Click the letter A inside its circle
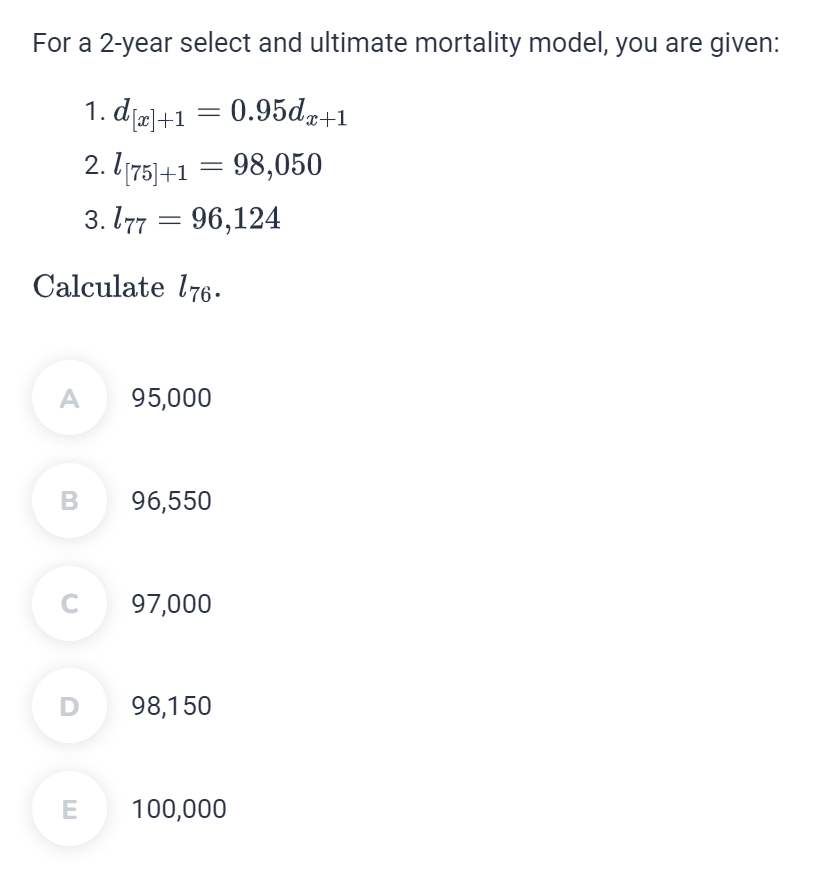The height and width of the screenshot is (879, 817). 68,398
